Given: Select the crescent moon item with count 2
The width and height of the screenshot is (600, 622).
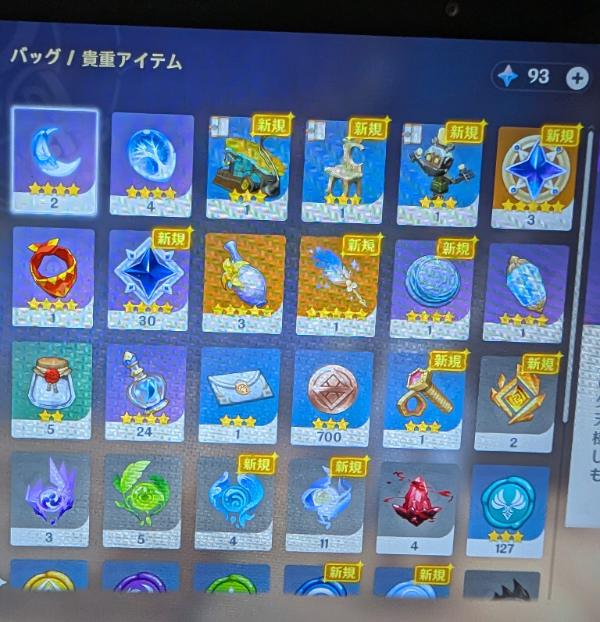Looking at the screenshot, I should coord(56,158).
